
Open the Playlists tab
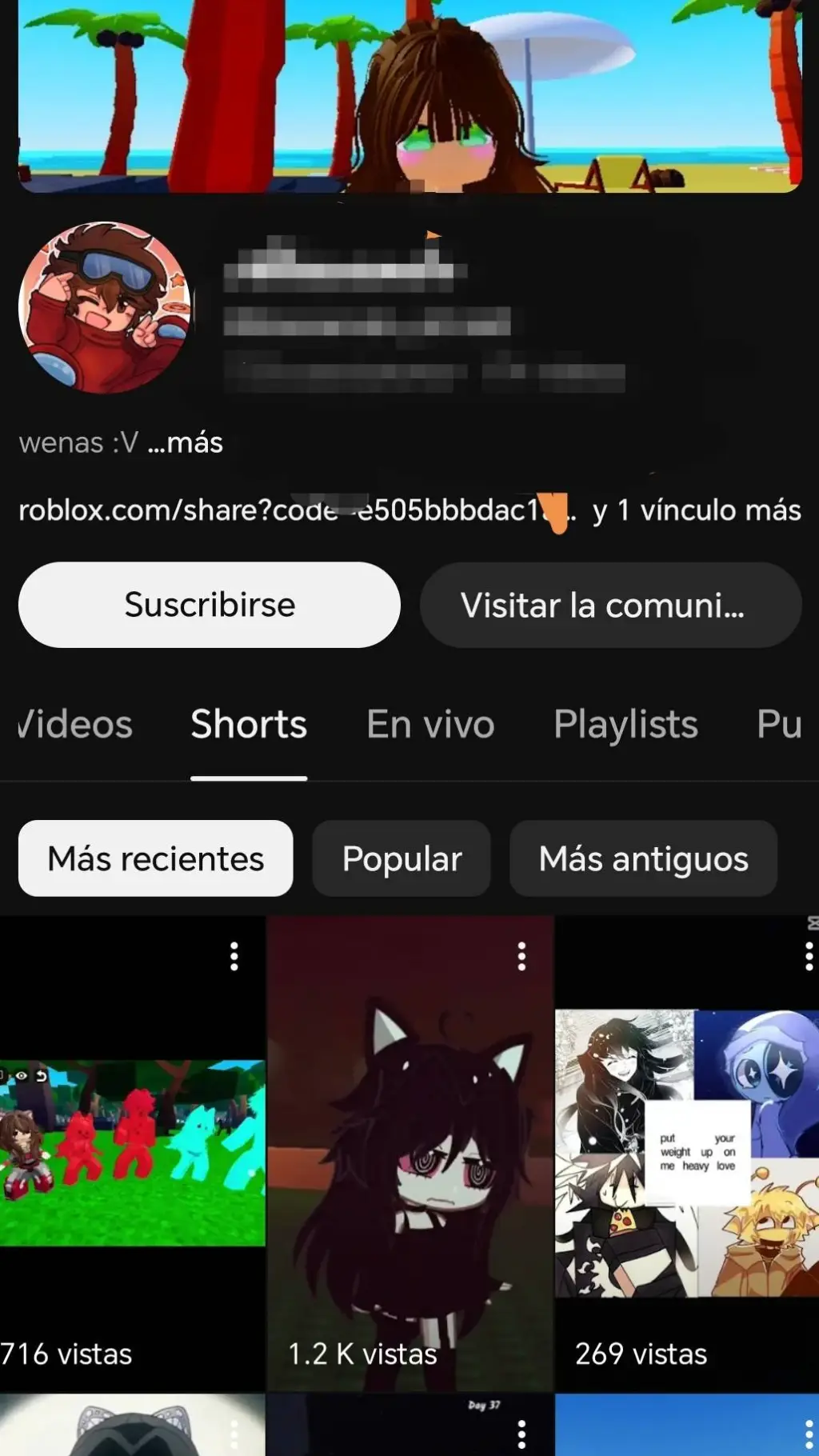[625, 725]
